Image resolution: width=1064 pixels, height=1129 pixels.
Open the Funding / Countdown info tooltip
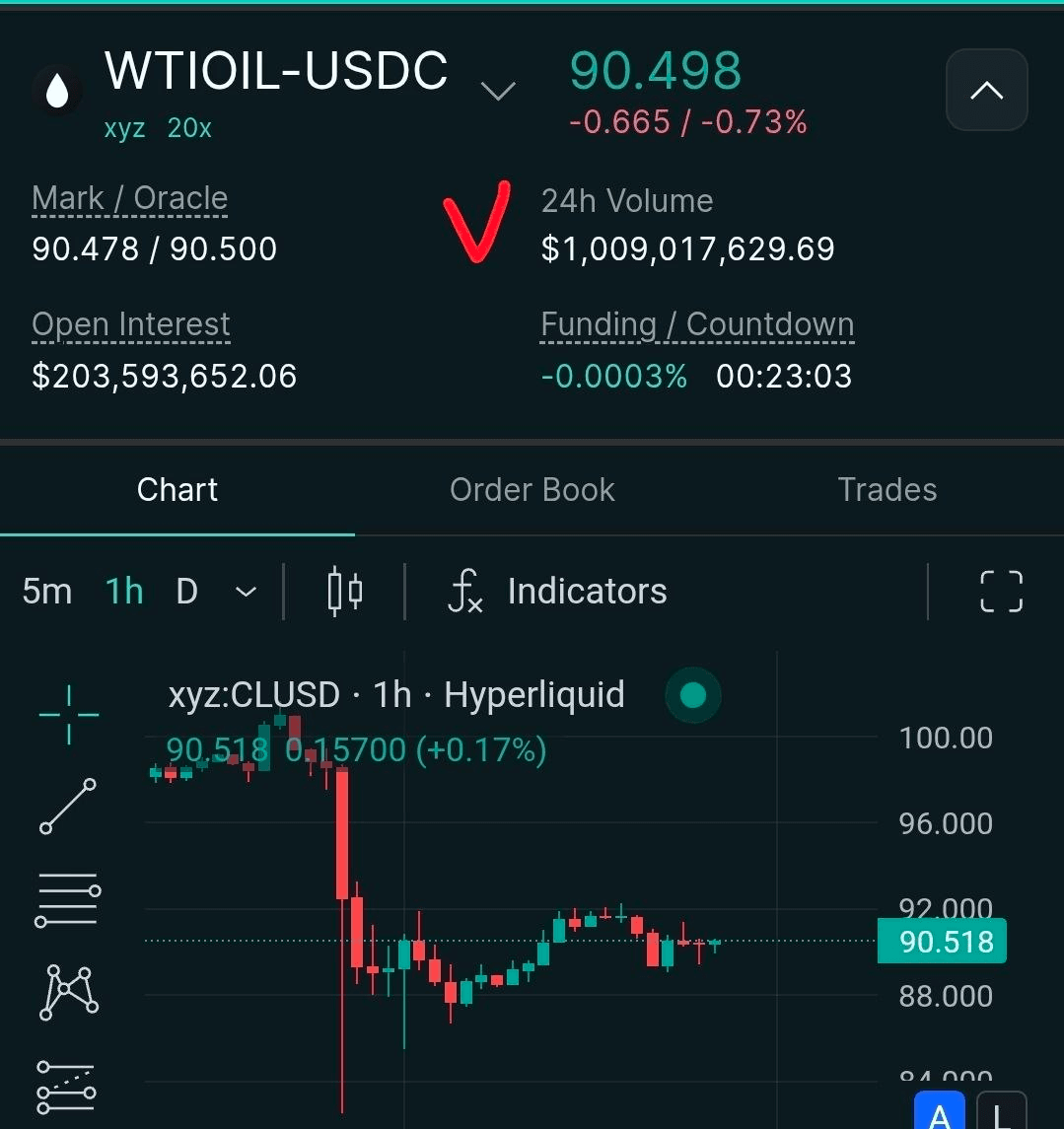click(x=697, y=324)
